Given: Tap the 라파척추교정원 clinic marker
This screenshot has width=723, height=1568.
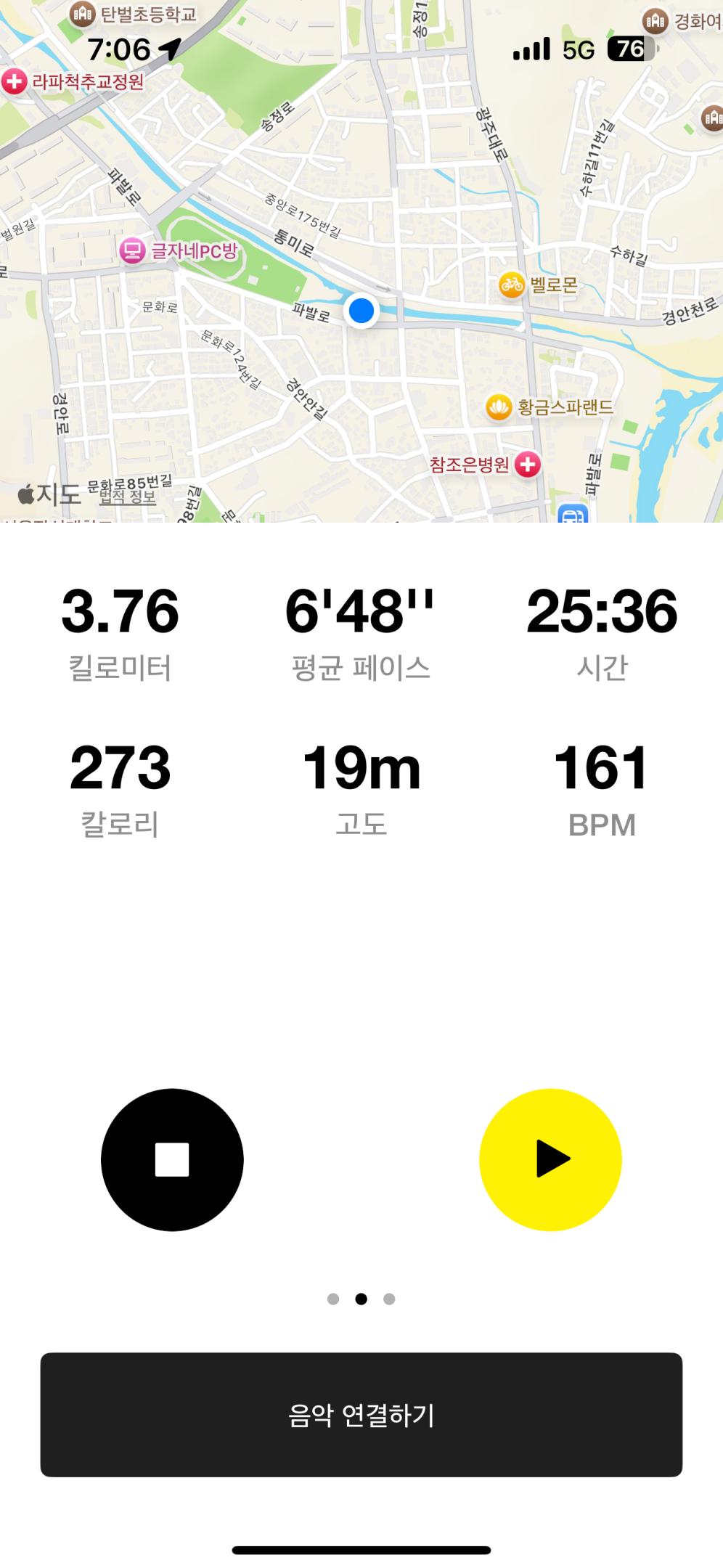Looking at the screenshot, I should 14,81.
